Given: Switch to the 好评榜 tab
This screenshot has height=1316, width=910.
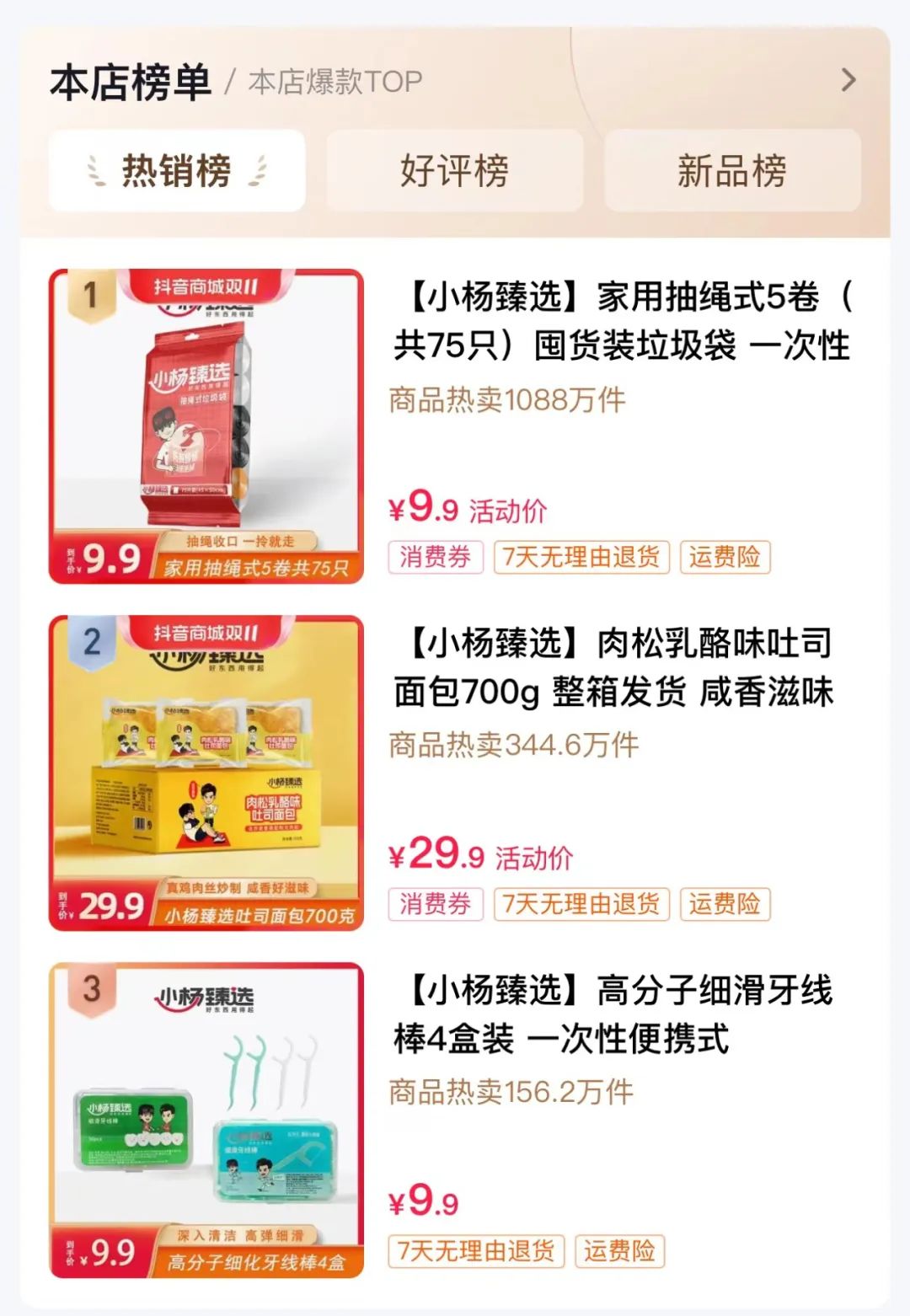Looking at the screenshot, I should (454, 171).
